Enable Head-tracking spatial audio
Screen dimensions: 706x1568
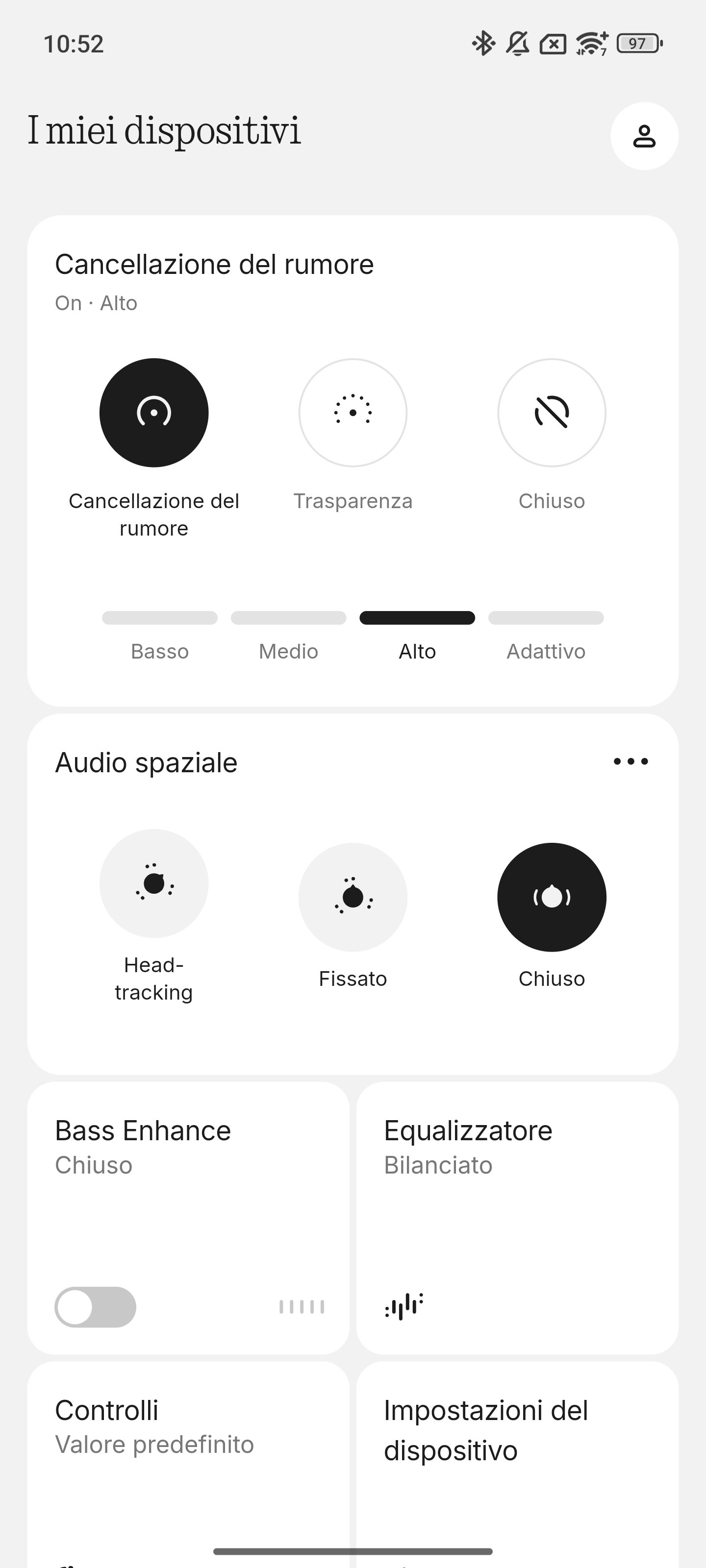tap(153, 883)
